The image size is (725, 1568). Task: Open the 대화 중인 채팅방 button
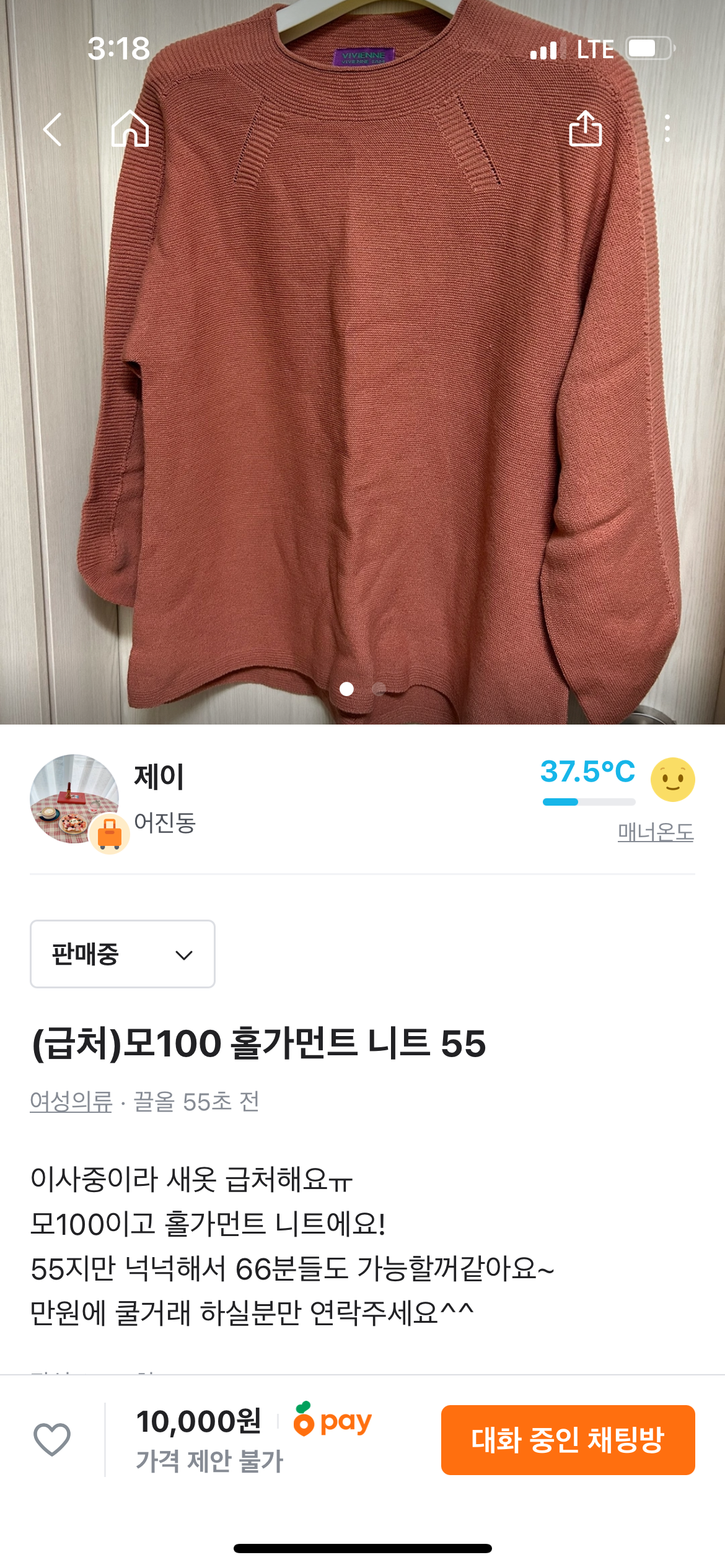[568, 1440]
